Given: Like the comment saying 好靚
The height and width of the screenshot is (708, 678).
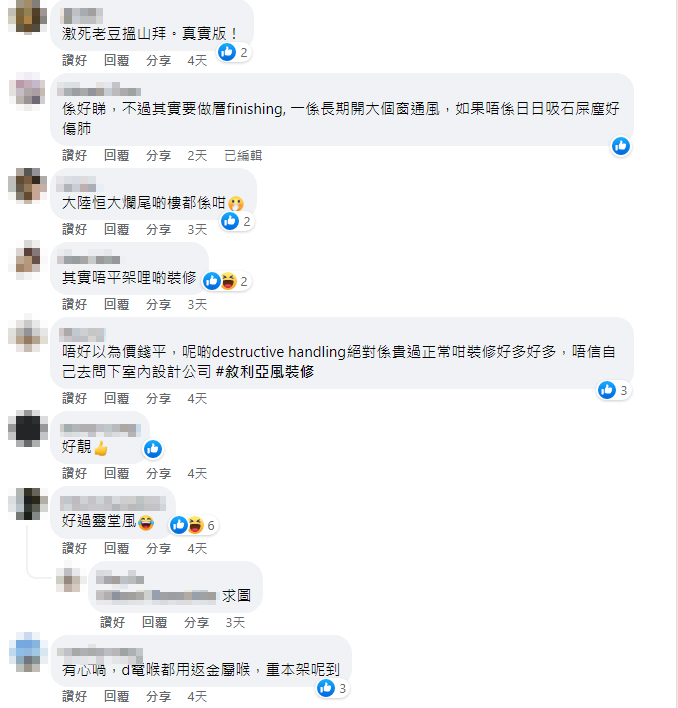Looking at the screenshot, I should [74, 473].
